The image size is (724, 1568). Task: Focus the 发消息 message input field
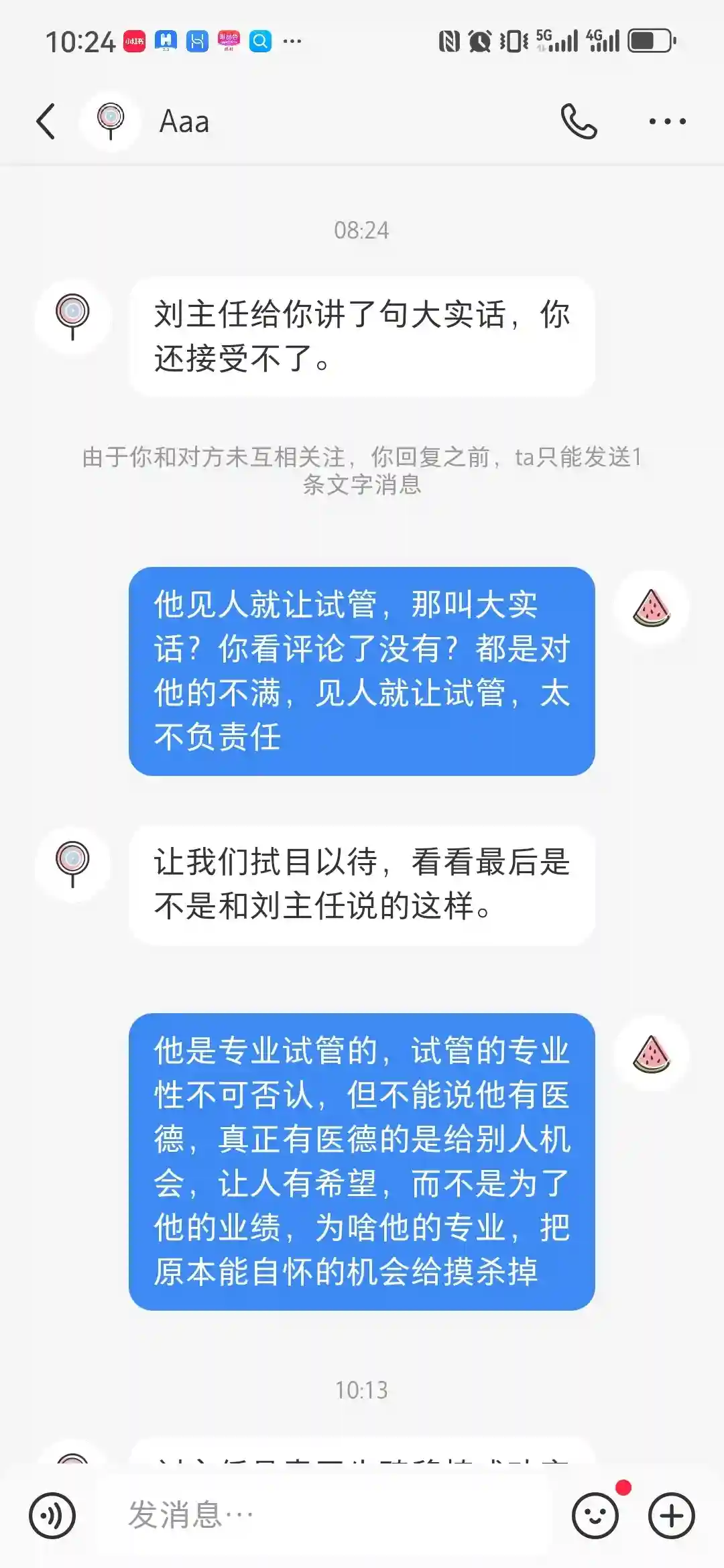322,1516
